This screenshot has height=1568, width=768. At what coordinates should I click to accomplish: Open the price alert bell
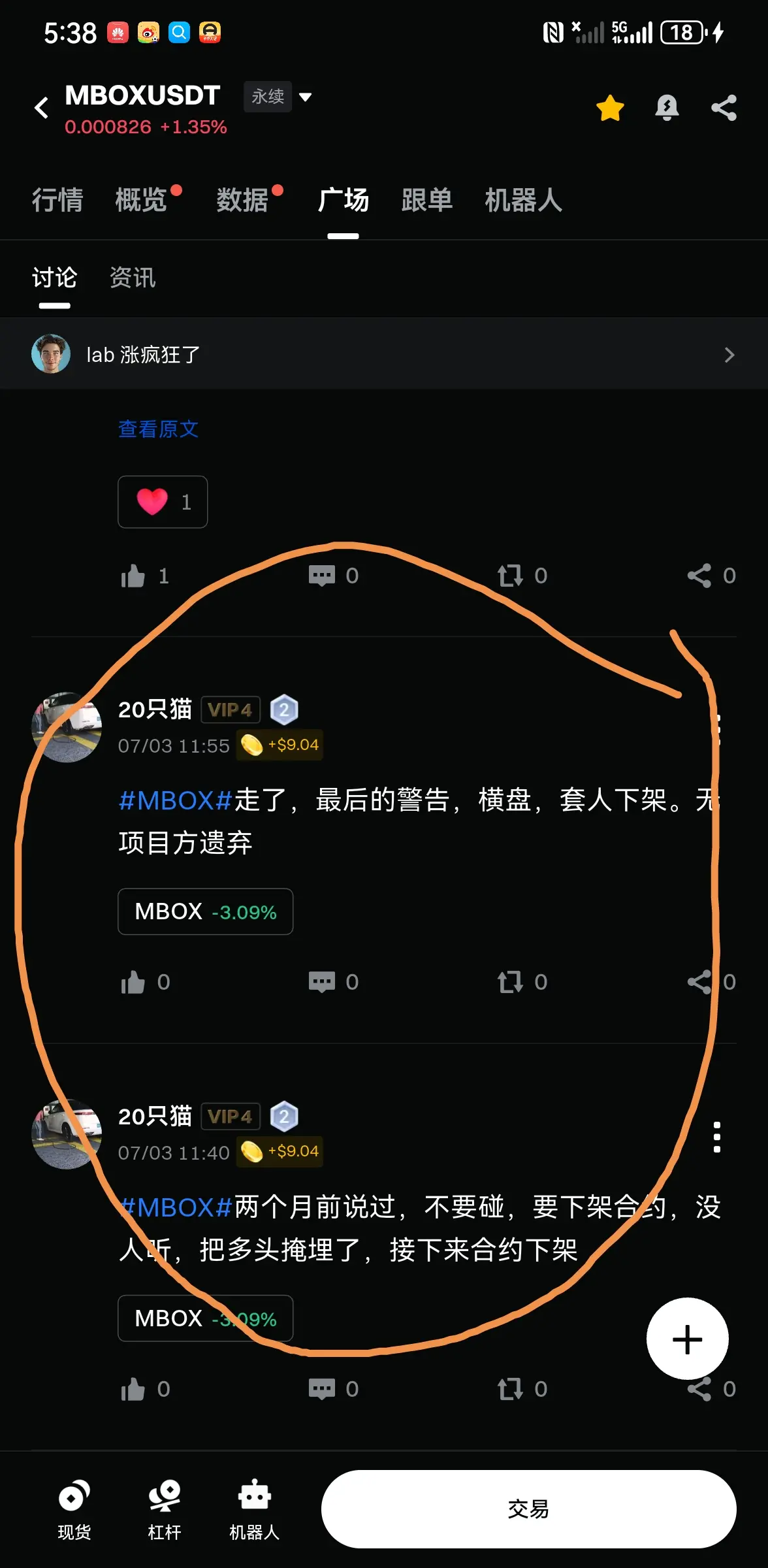pos(667,108)
